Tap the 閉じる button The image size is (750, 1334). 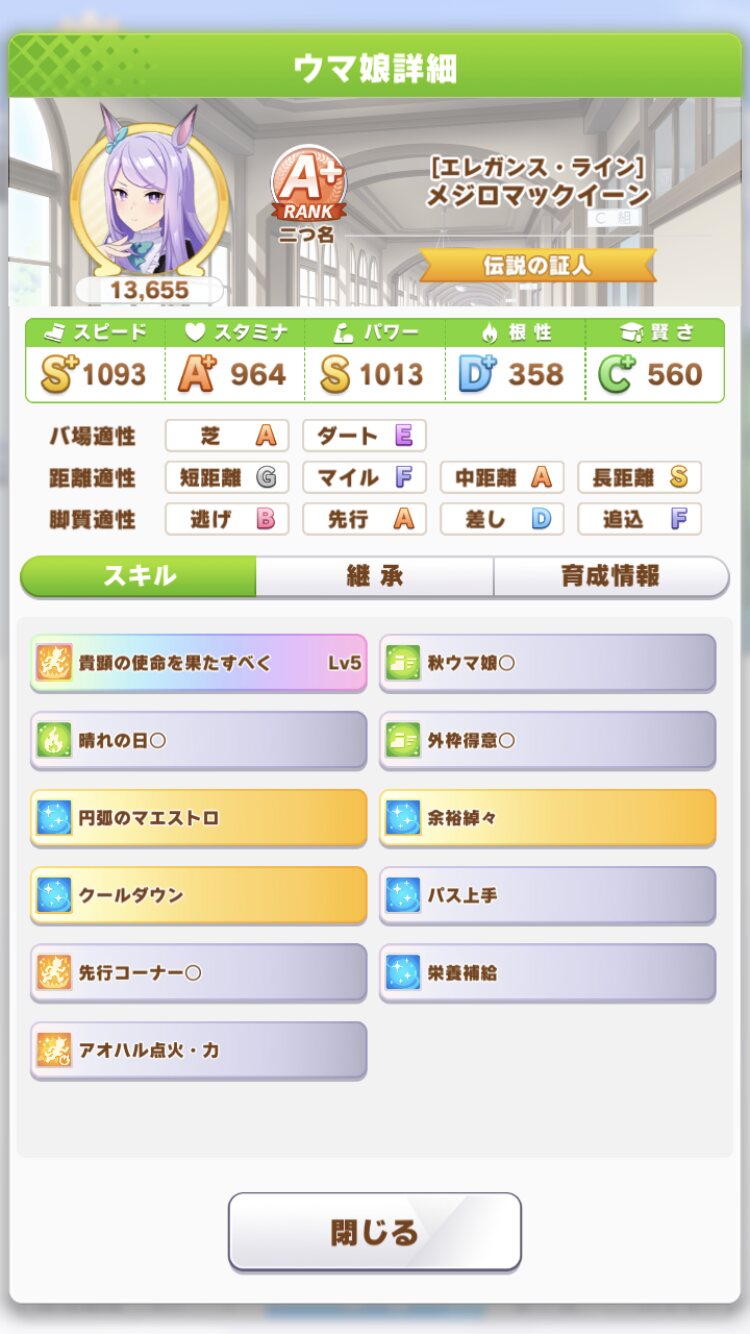click(x=374, y=1231)
